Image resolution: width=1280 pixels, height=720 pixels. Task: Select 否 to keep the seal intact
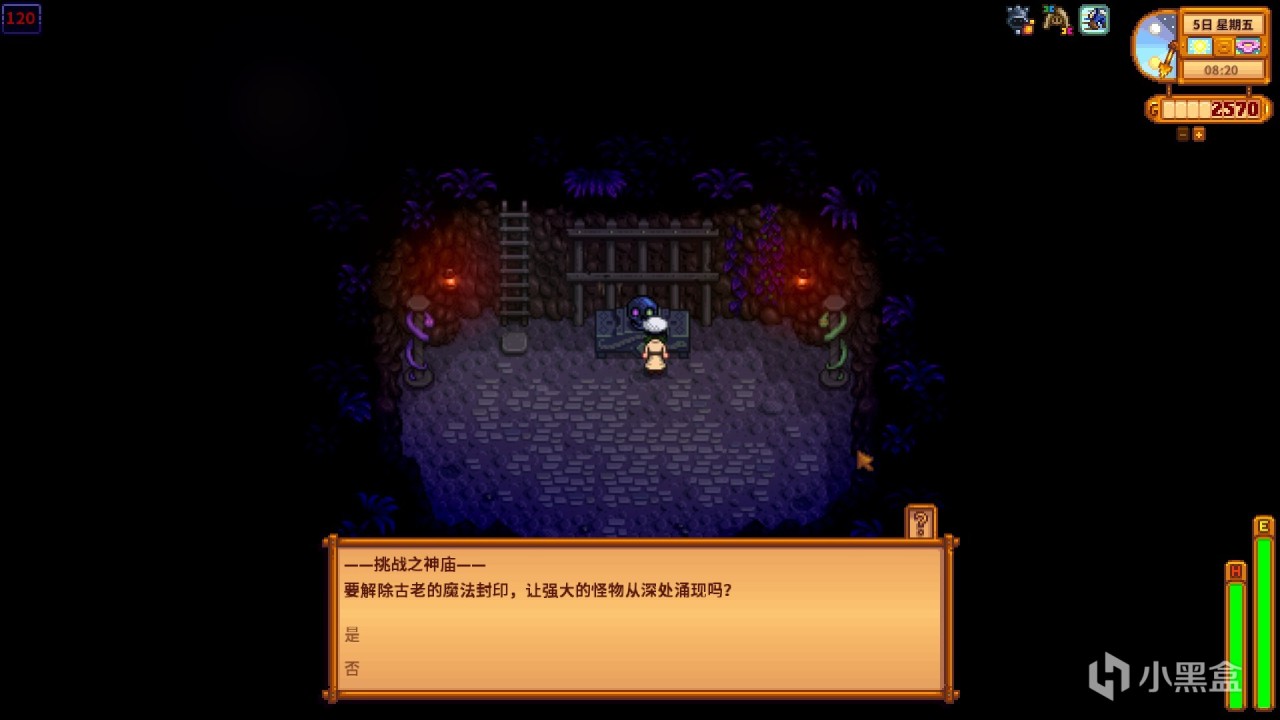click(x=352, y=668)
